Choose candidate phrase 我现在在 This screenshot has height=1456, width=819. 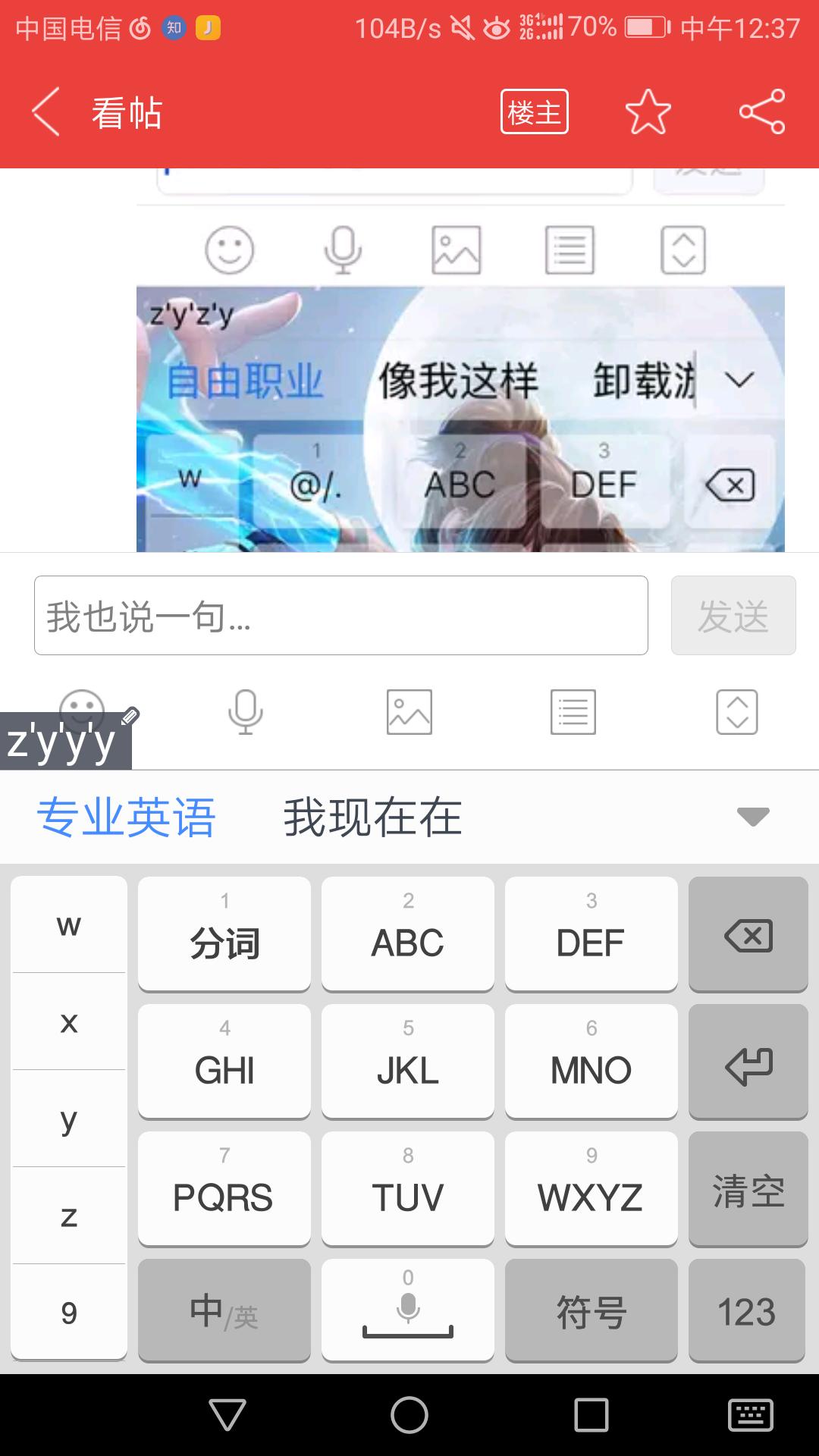tap(372, 817)
